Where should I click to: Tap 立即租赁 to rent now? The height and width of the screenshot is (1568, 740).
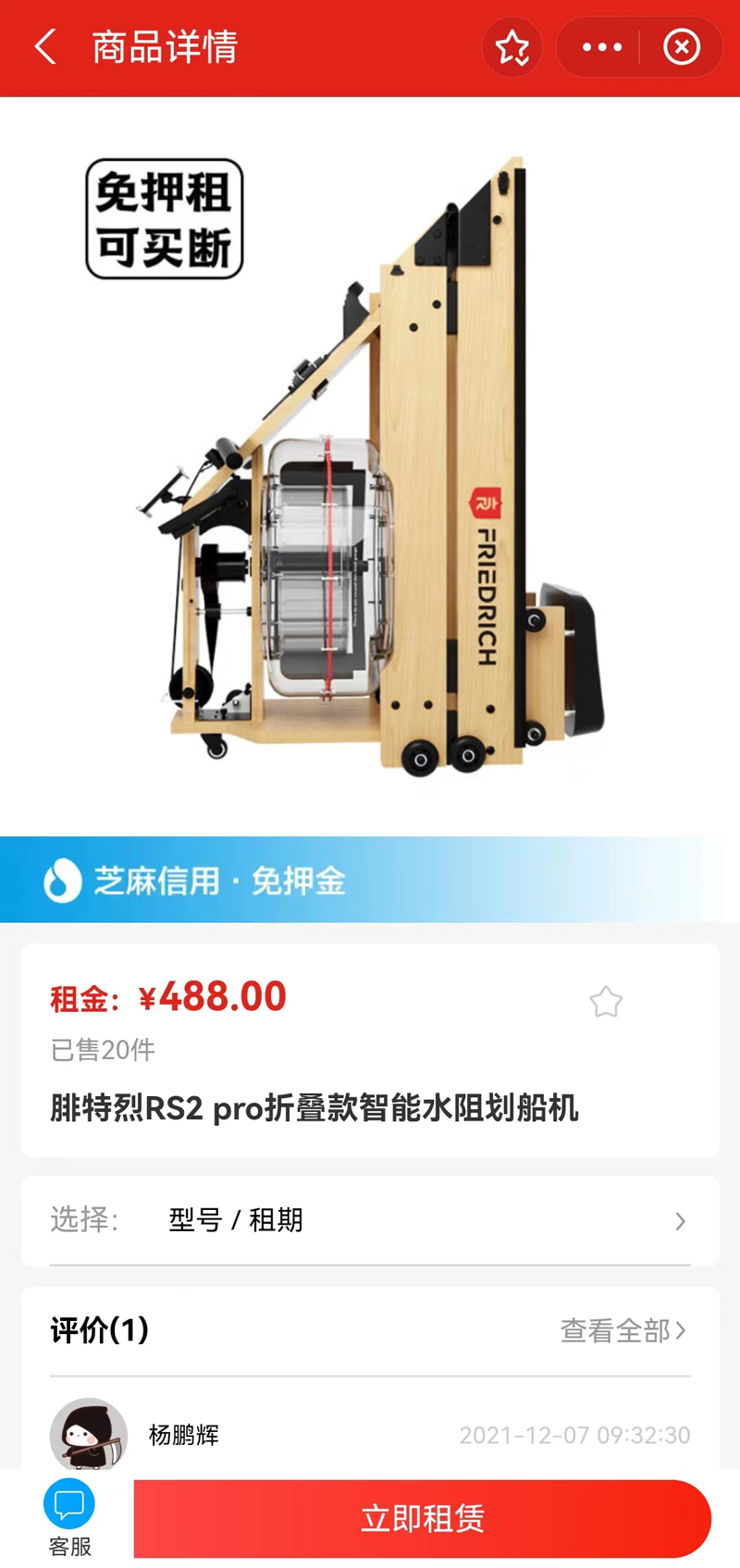(422, 1519)
